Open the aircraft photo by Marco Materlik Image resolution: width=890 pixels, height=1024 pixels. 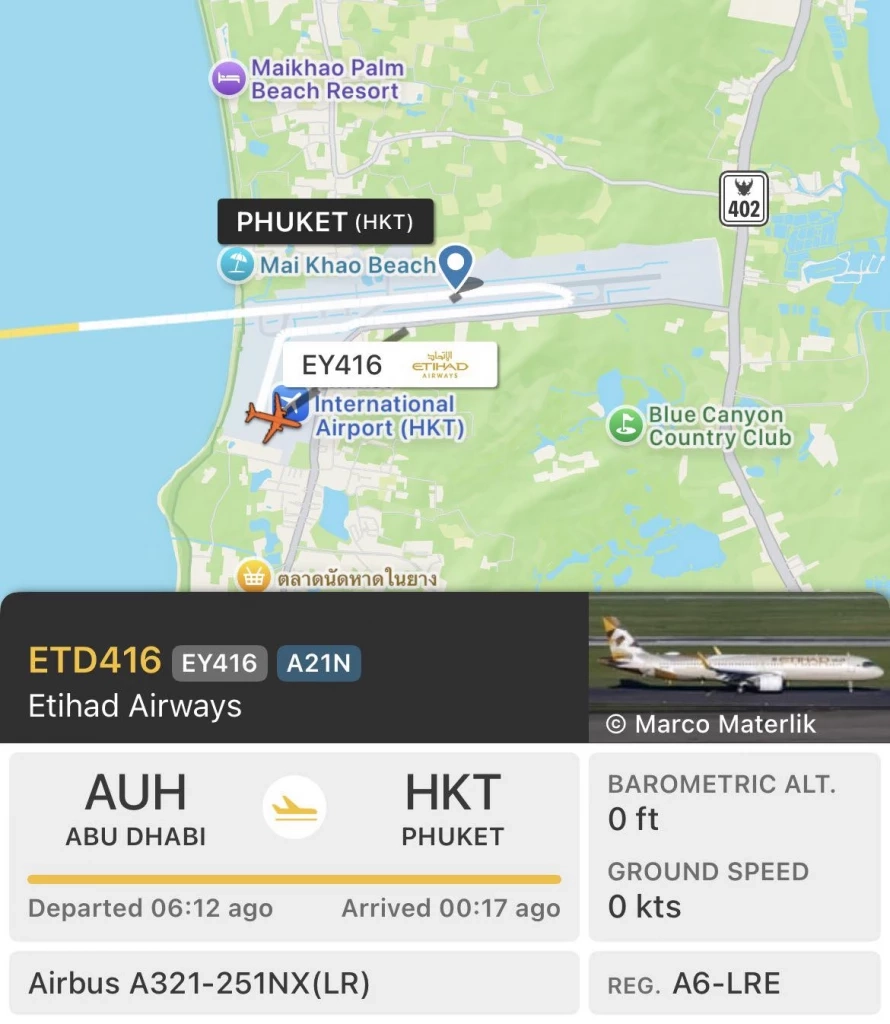[738, 667]
